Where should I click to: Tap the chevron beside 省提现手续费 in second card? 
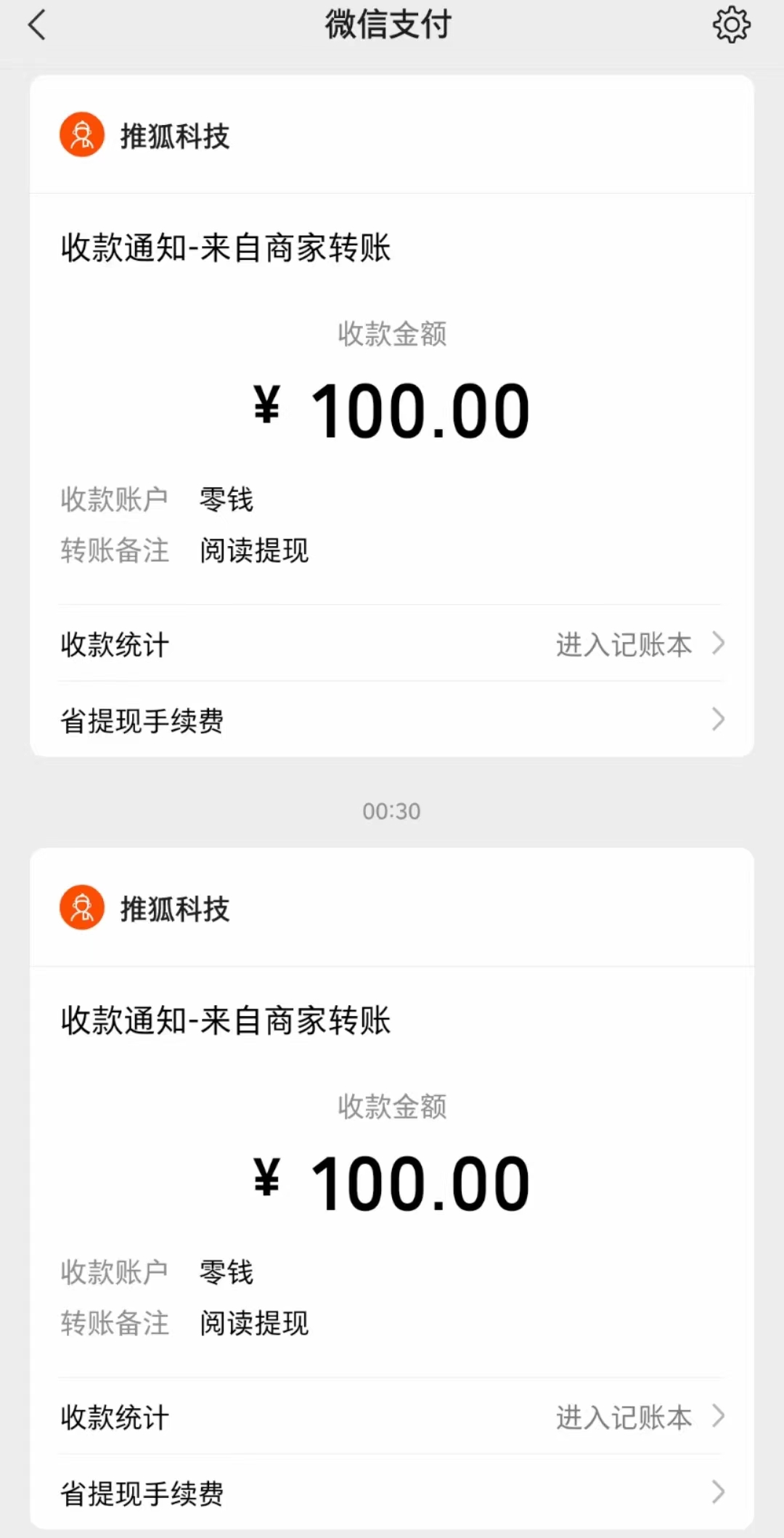click(717, 1492)
